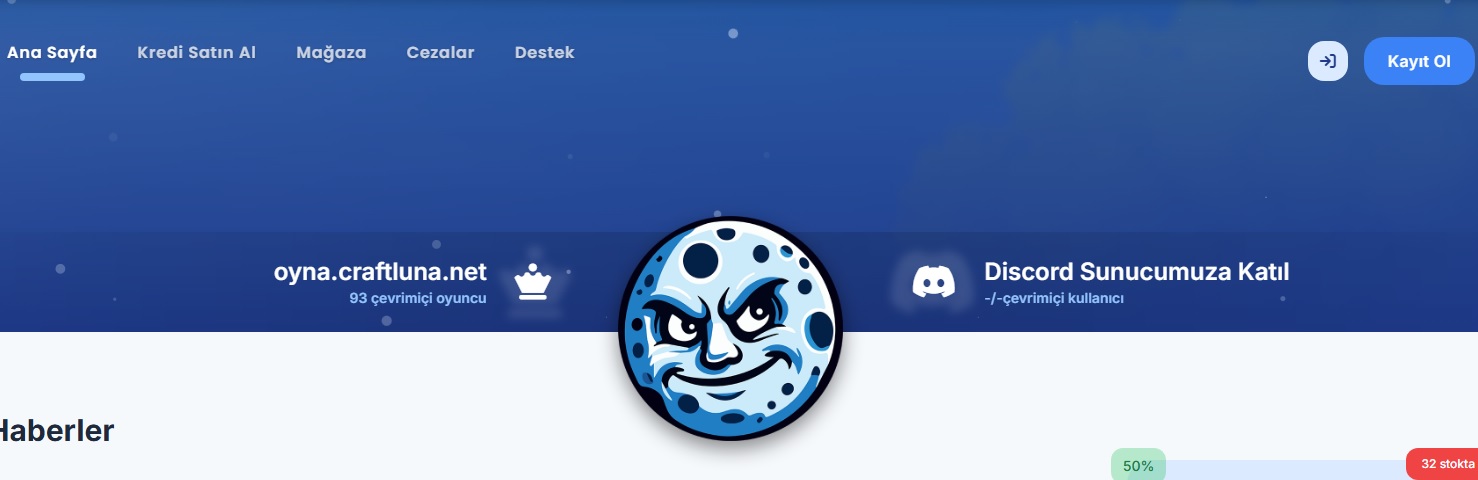Go to Kredi Satın Al page
The width and height of the screenshot is (1478, 480).
tap(196, 53)
